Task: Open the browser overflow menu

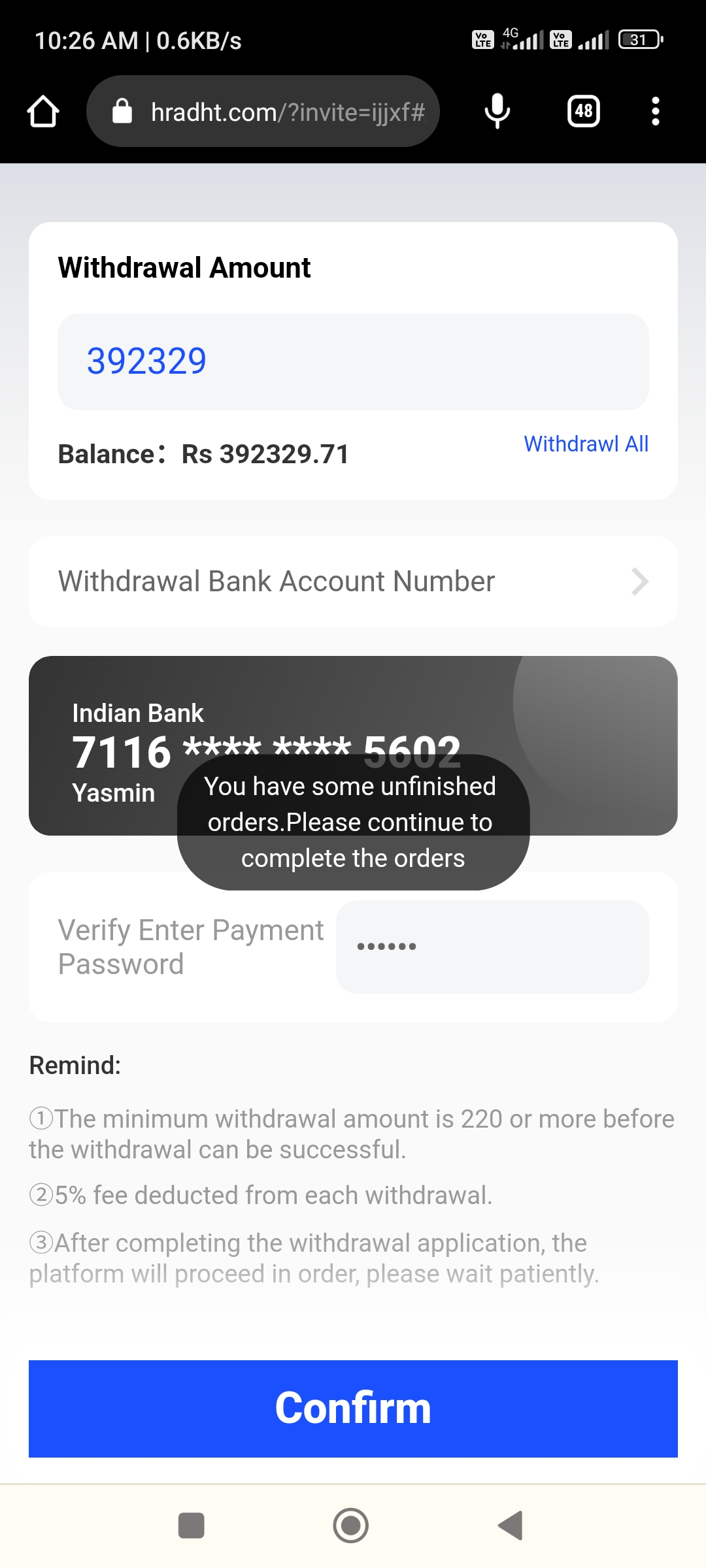Action: pyautogui.click(x=655, y=112)
